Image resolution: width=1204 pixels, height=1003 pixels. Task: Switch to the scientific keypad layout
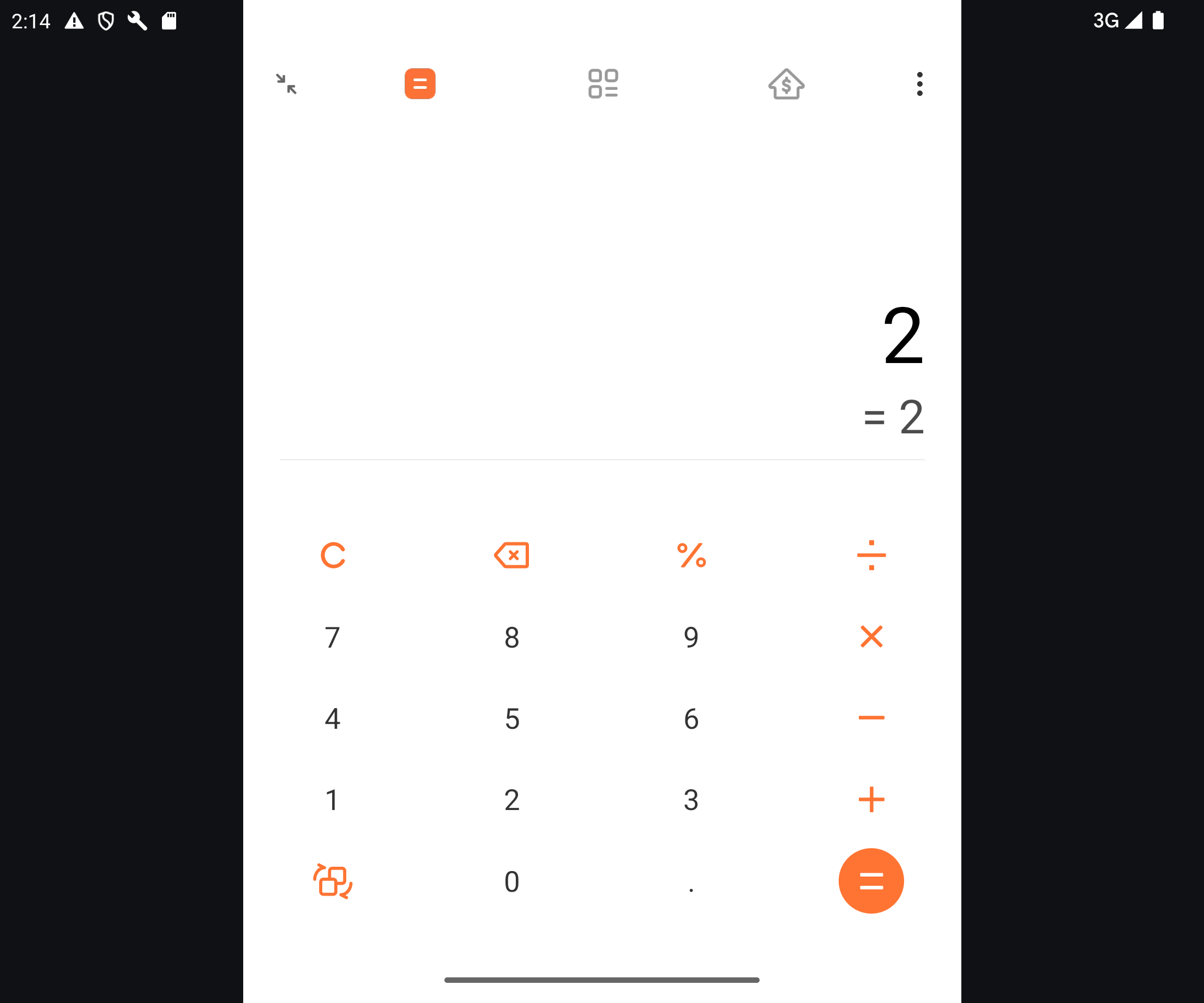click(x=333, y=880)
